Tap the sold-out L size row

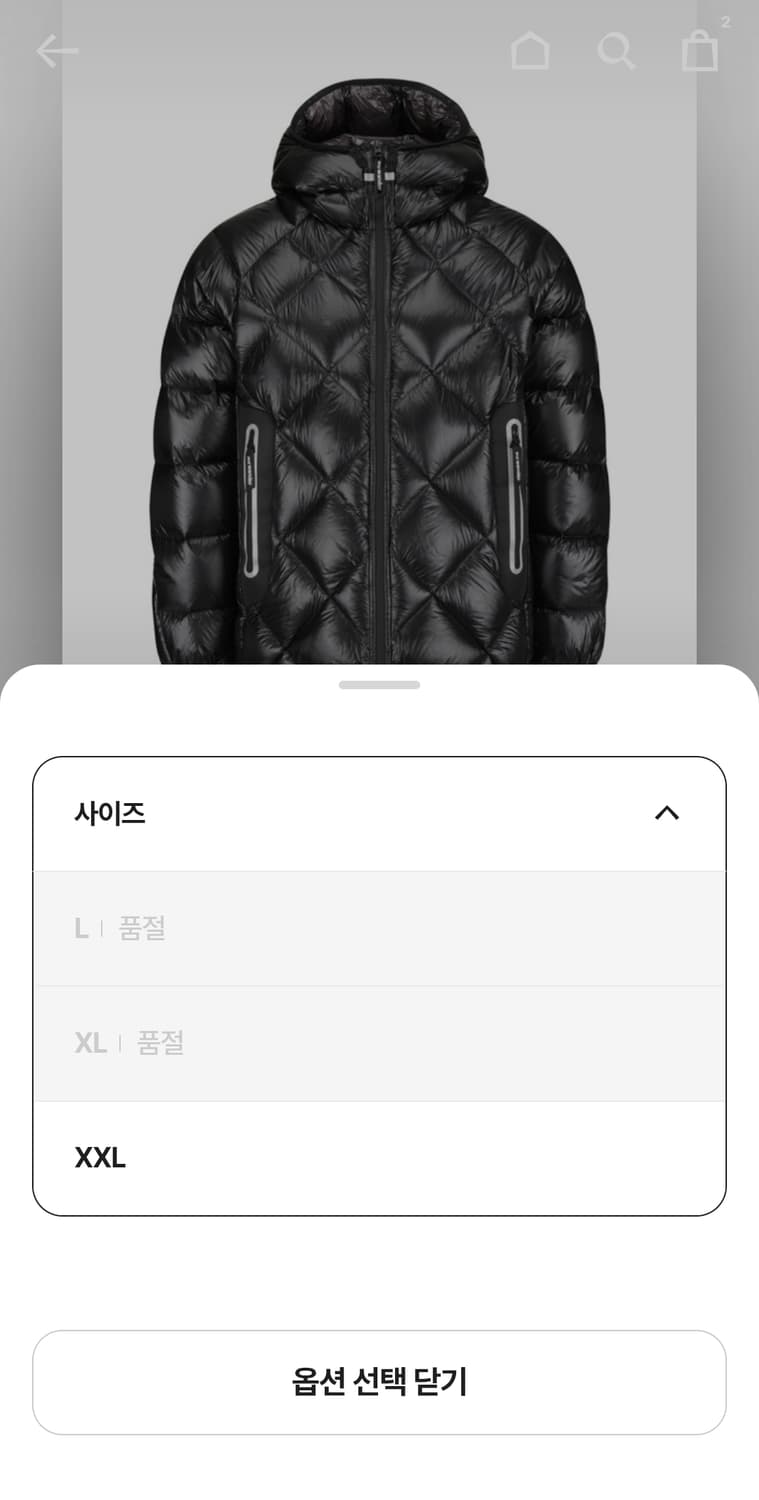coord(379,928)
